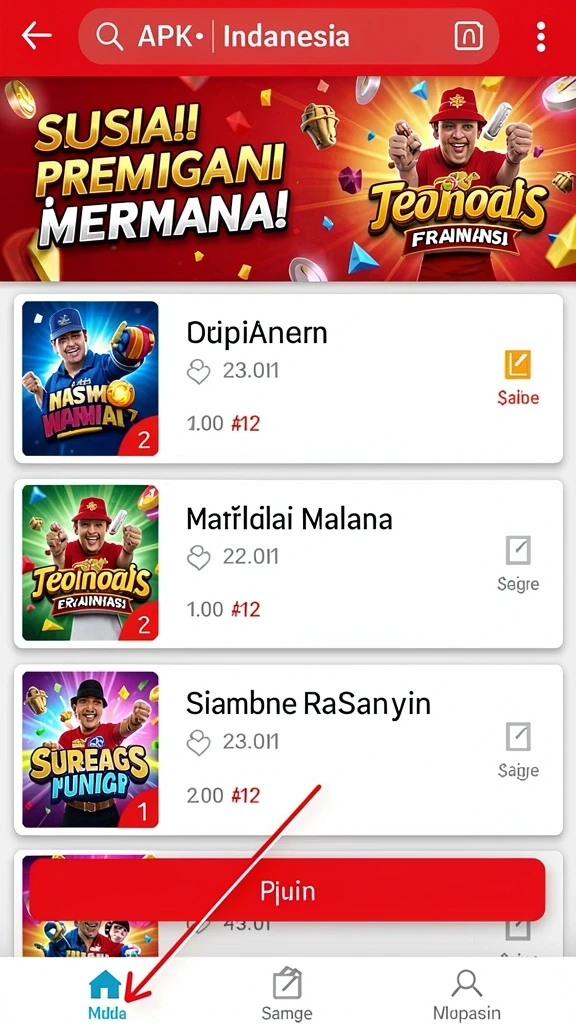Hit the red Pjuin button
The image size is (576, 1024).
(287, 890)
